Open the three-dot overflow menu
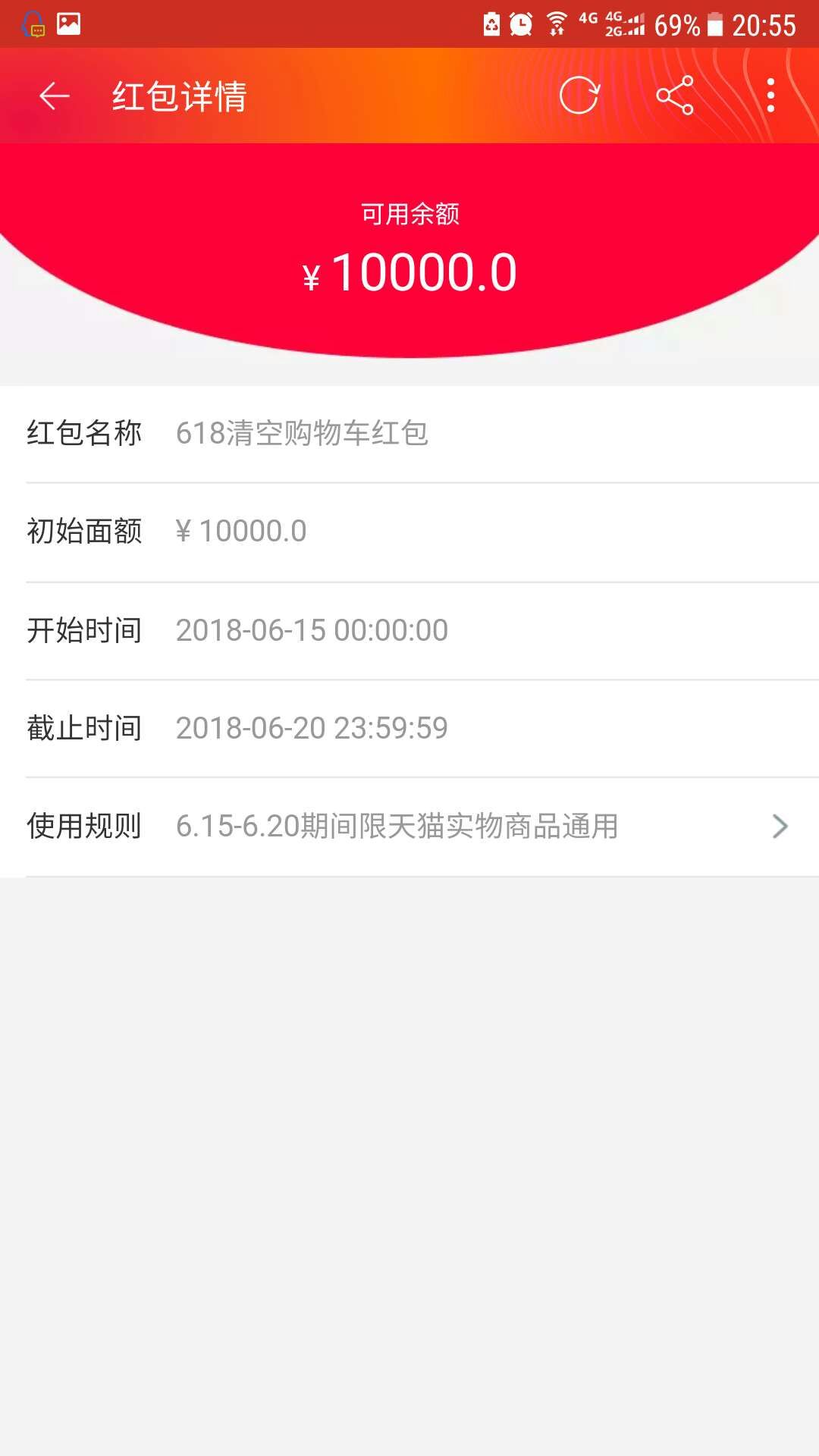Viewport: 819px width, 1456px height. 771,96
